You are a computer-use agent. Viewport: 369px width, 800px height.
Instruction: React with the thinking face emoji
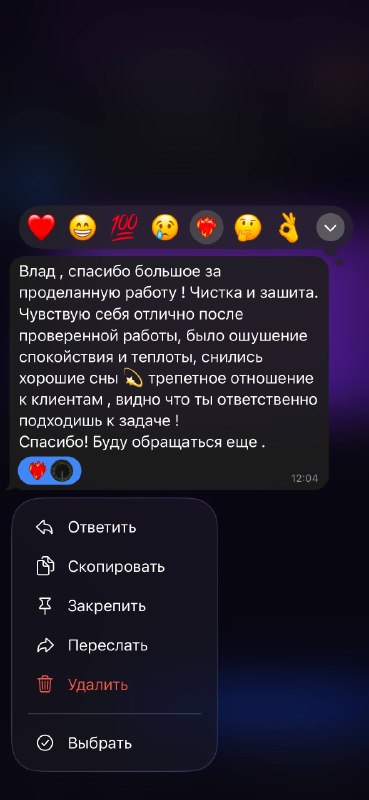click(x=248, y=228)
